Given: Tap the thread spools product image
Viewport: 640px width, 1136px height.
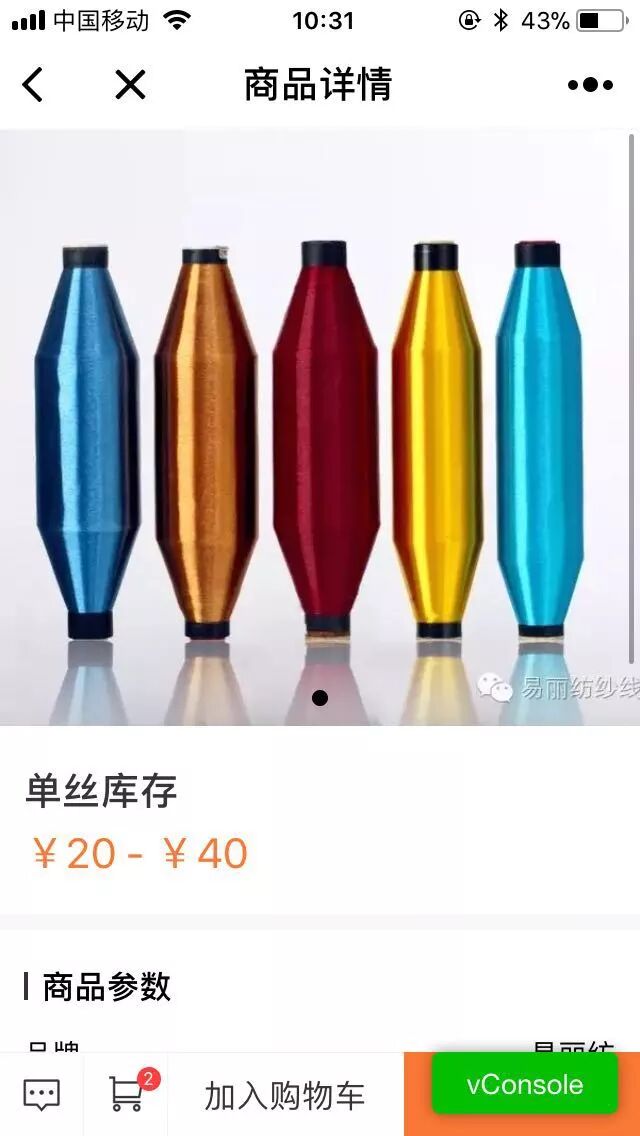Looking at the screenshot, I should 318,430.
